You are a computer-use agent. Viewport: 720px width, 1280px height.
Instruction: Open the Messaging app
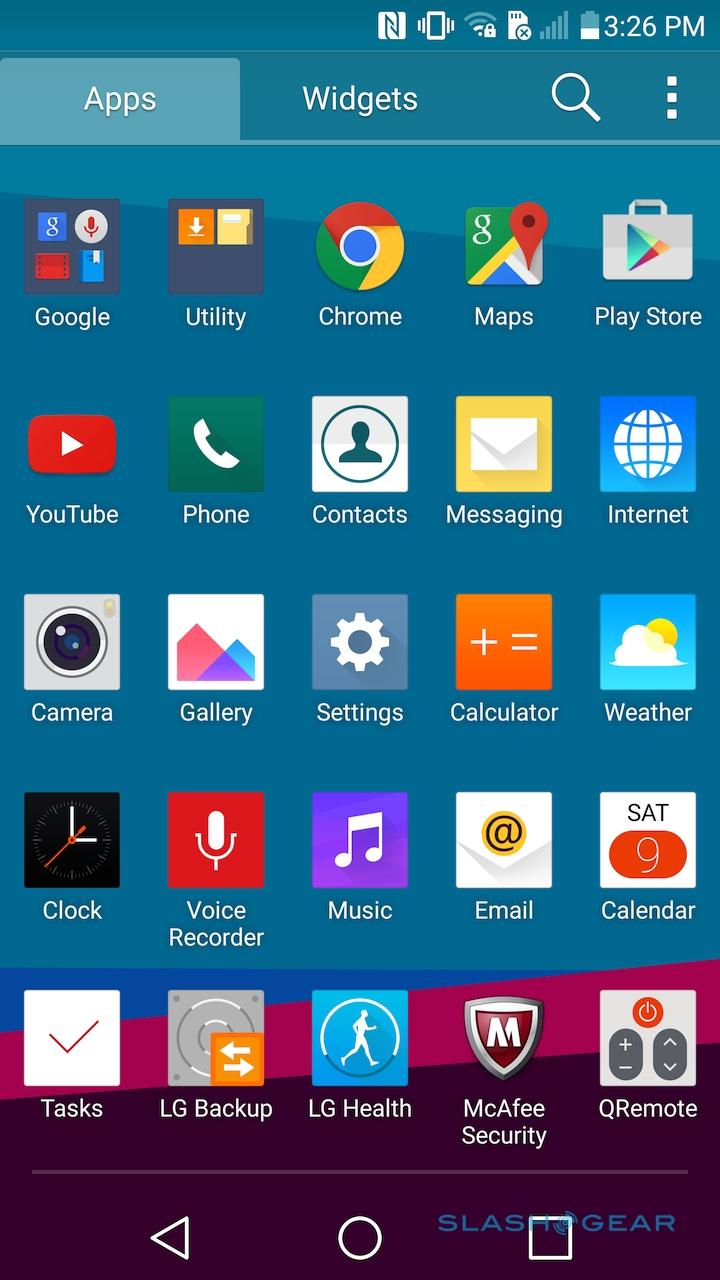[504, 444]
